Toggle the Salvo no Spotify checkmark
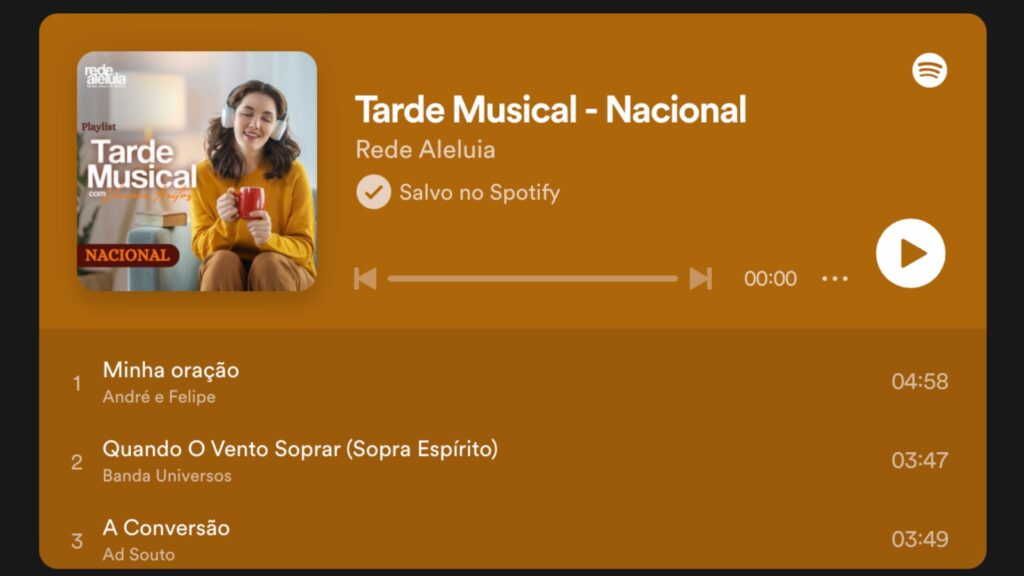Screen dimensions: 1024x576 tap(373, 192)
